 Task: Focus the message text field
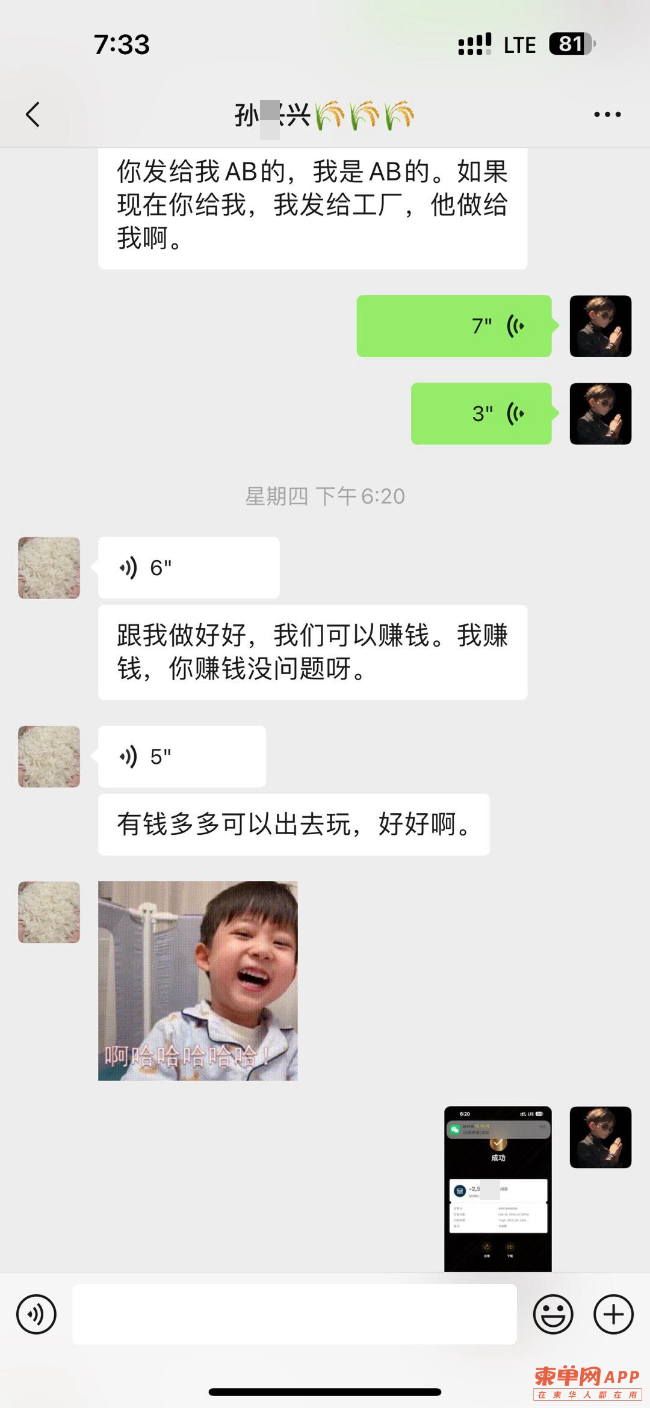(294, 1314)
